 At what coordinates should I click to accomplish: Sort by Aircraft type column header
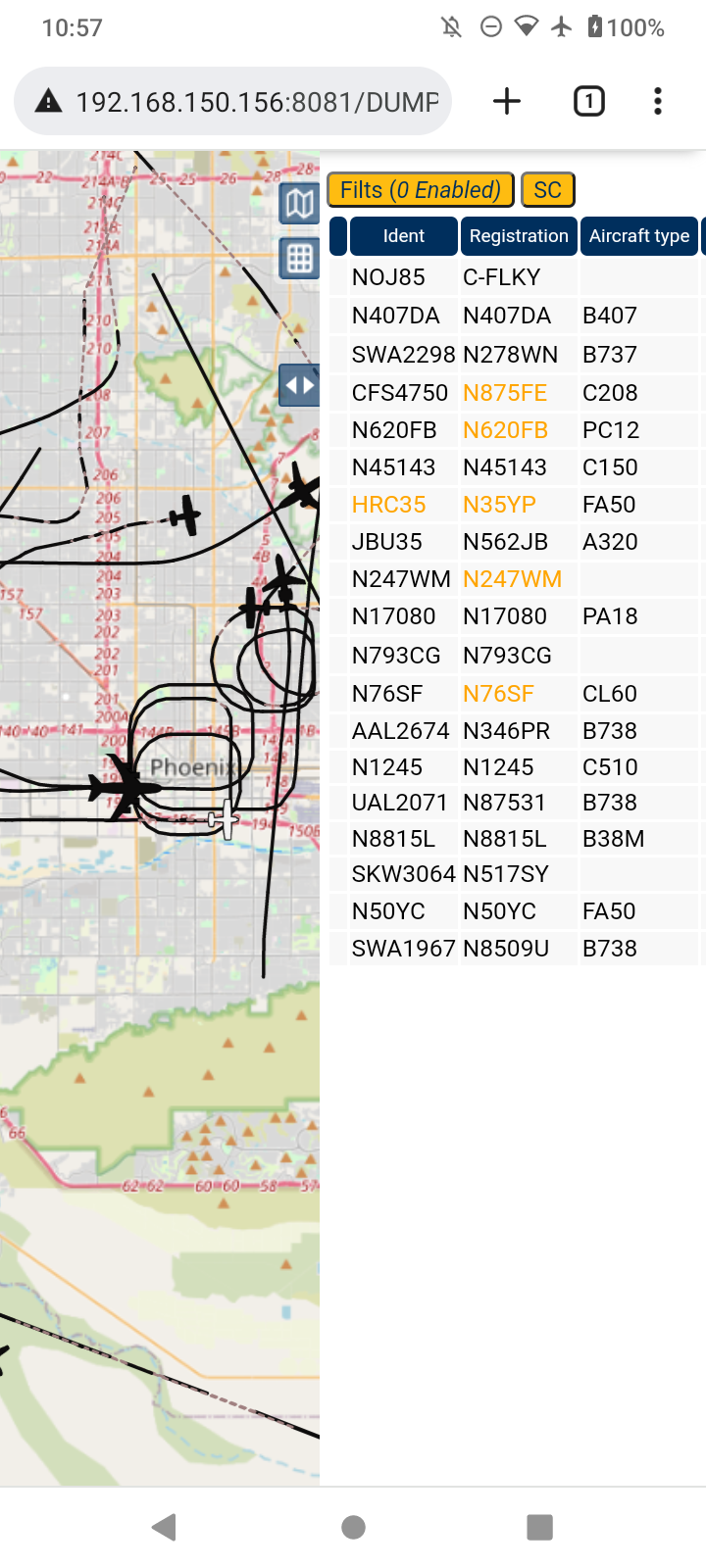[x=639, y=236]
